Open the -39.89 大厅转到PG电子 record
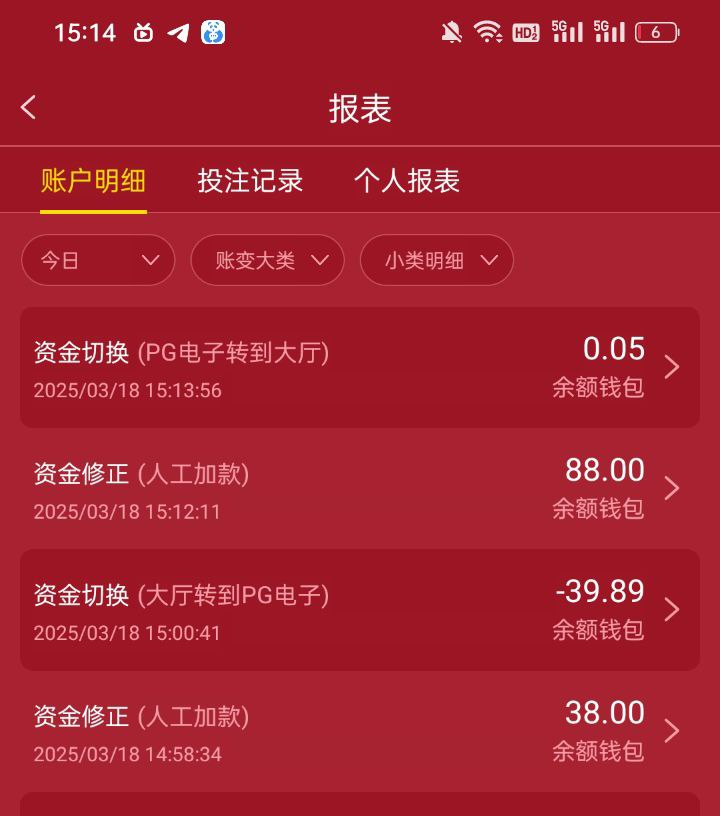 coord(360,609)
